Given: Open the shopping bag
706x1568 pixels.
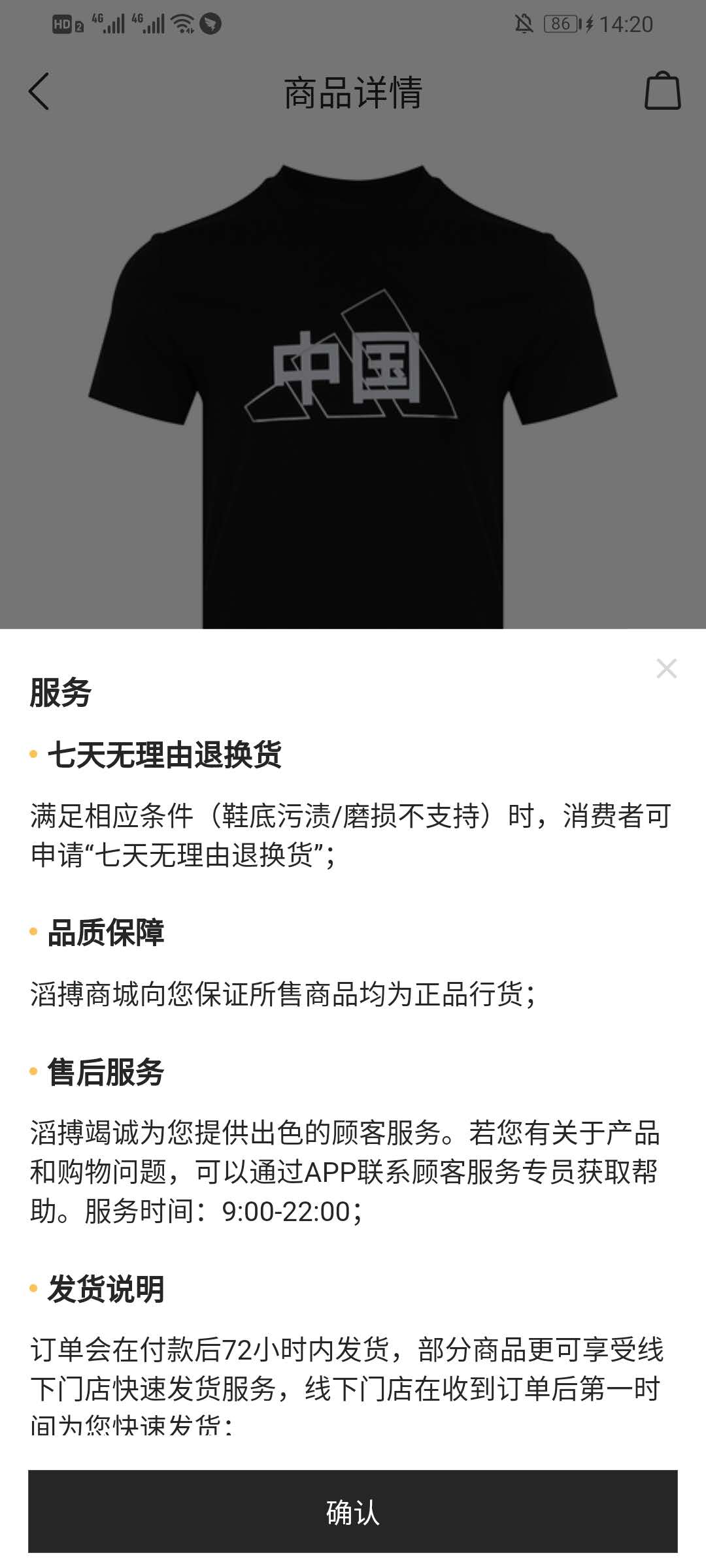Looking at the screenshot, I should [662, 91].
